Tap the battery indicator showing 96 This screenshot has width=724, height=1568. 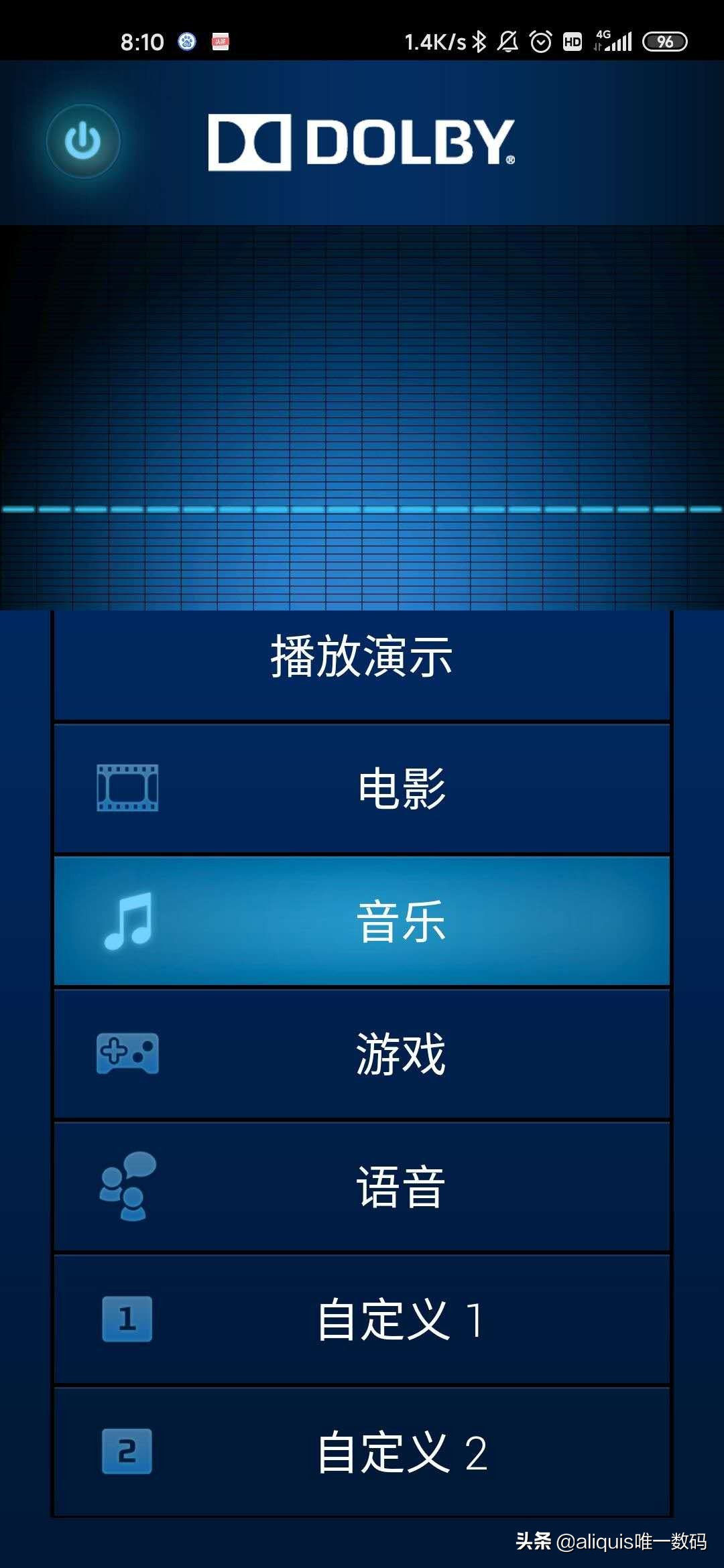(664, 42)
